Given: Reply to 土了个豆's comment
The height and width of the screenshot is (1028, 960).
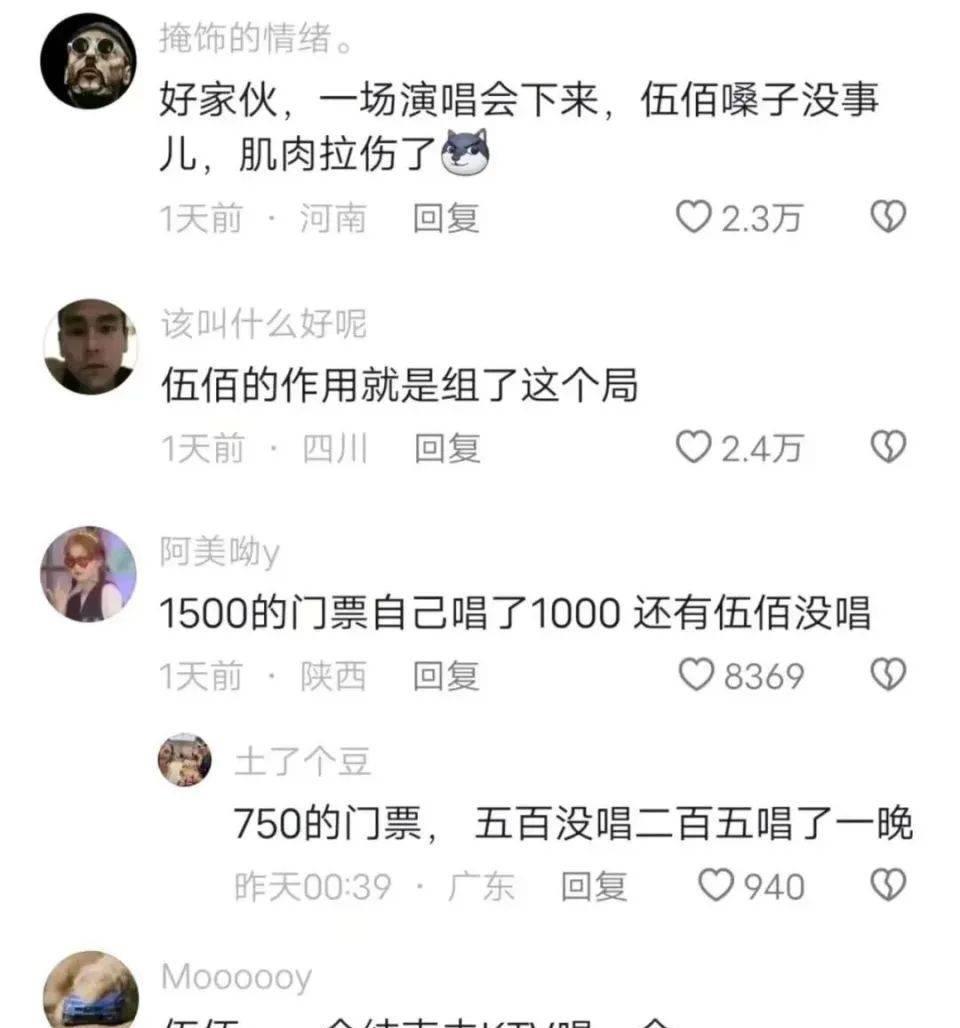Looking at the screenshot, I should (x=594, y=886).
